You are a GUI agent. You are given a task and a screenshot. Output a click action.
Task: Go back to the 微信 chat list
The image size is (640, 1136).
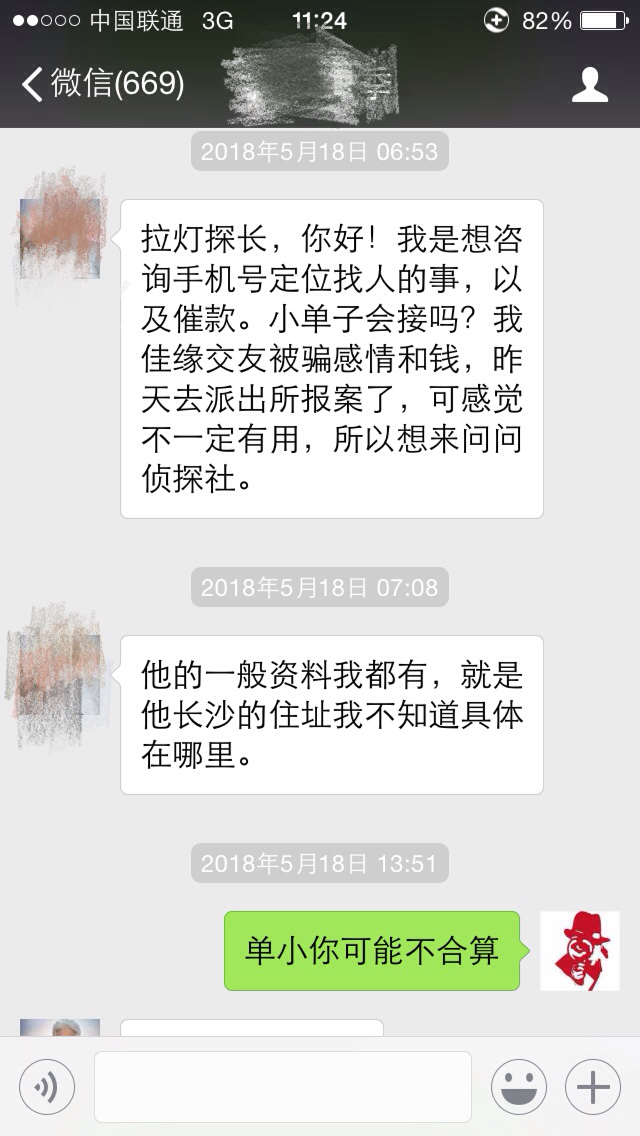coord(100,84)
